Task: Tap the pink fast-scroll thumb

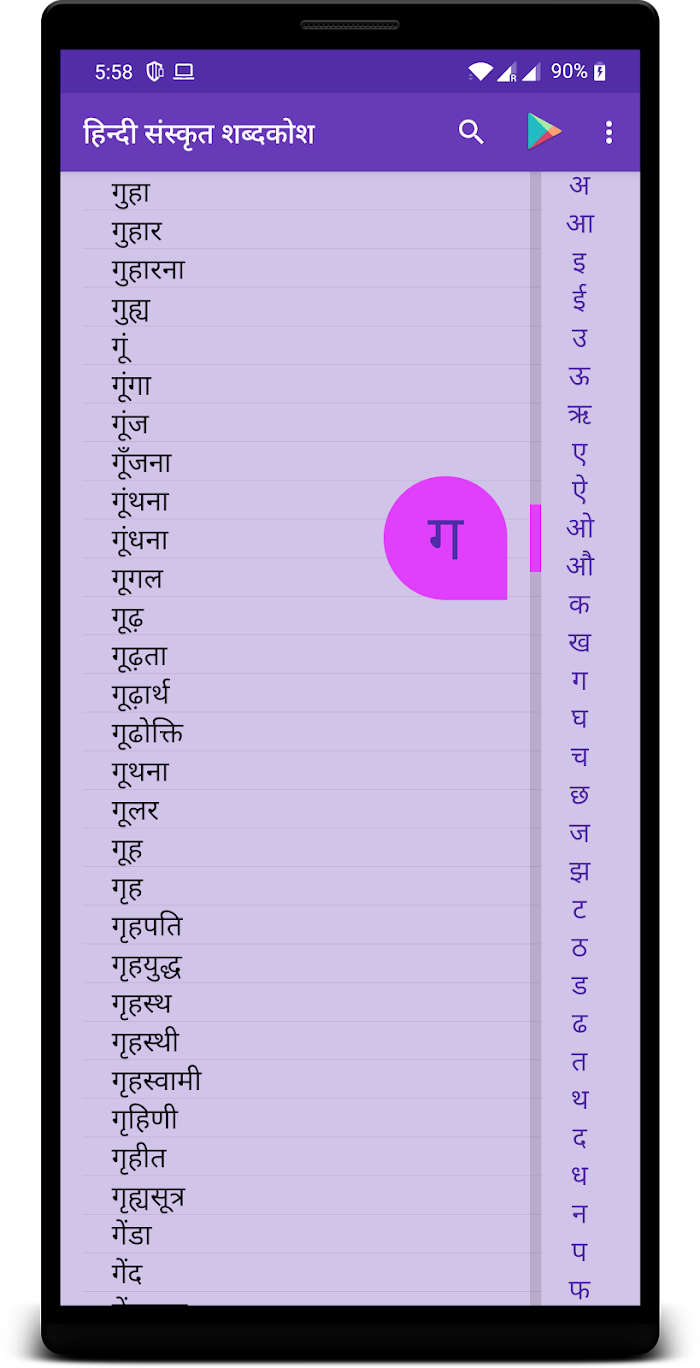Action: pyautogui.click(x=535, y=538)
